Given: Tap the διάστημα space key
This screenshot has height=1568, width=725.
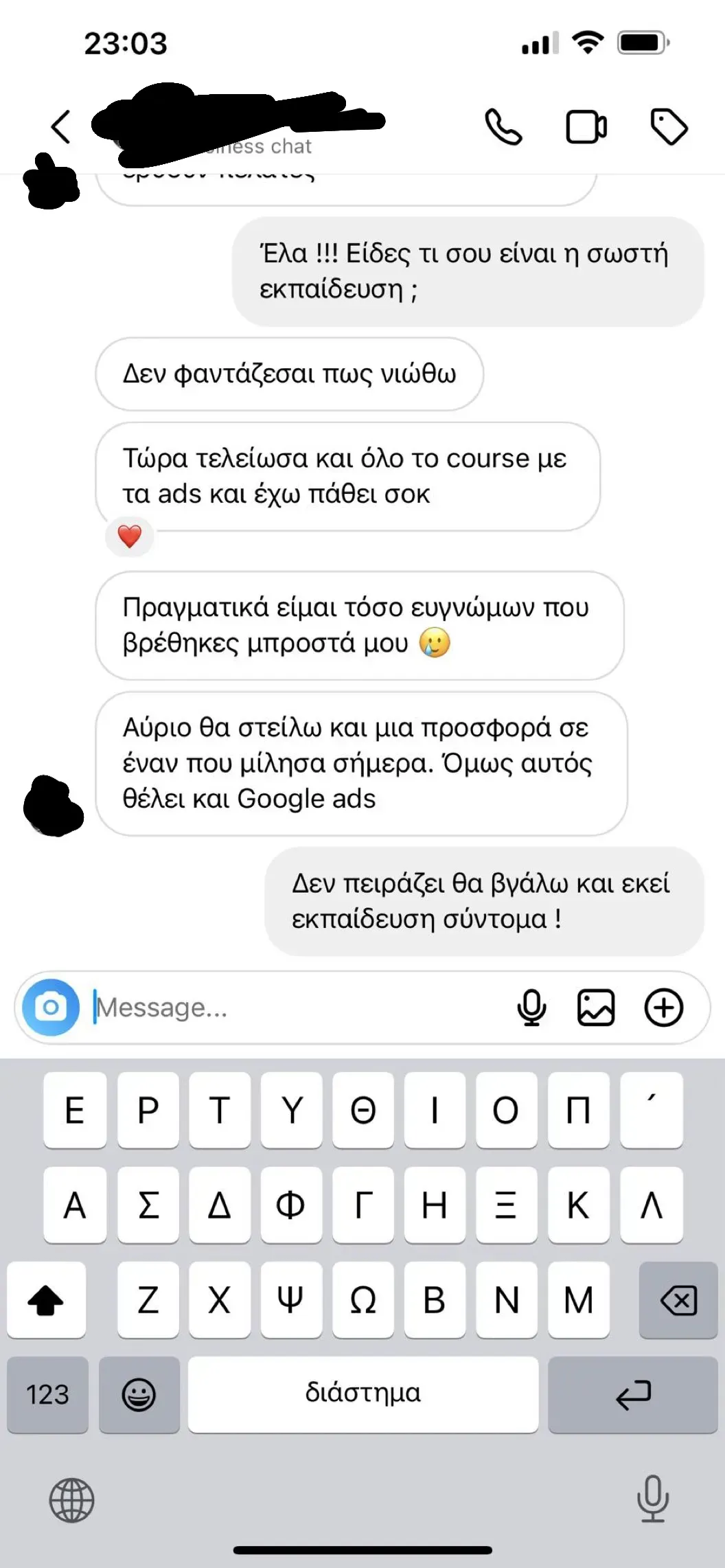Looking at the screenshot, I should click(x=362, y=1394).
